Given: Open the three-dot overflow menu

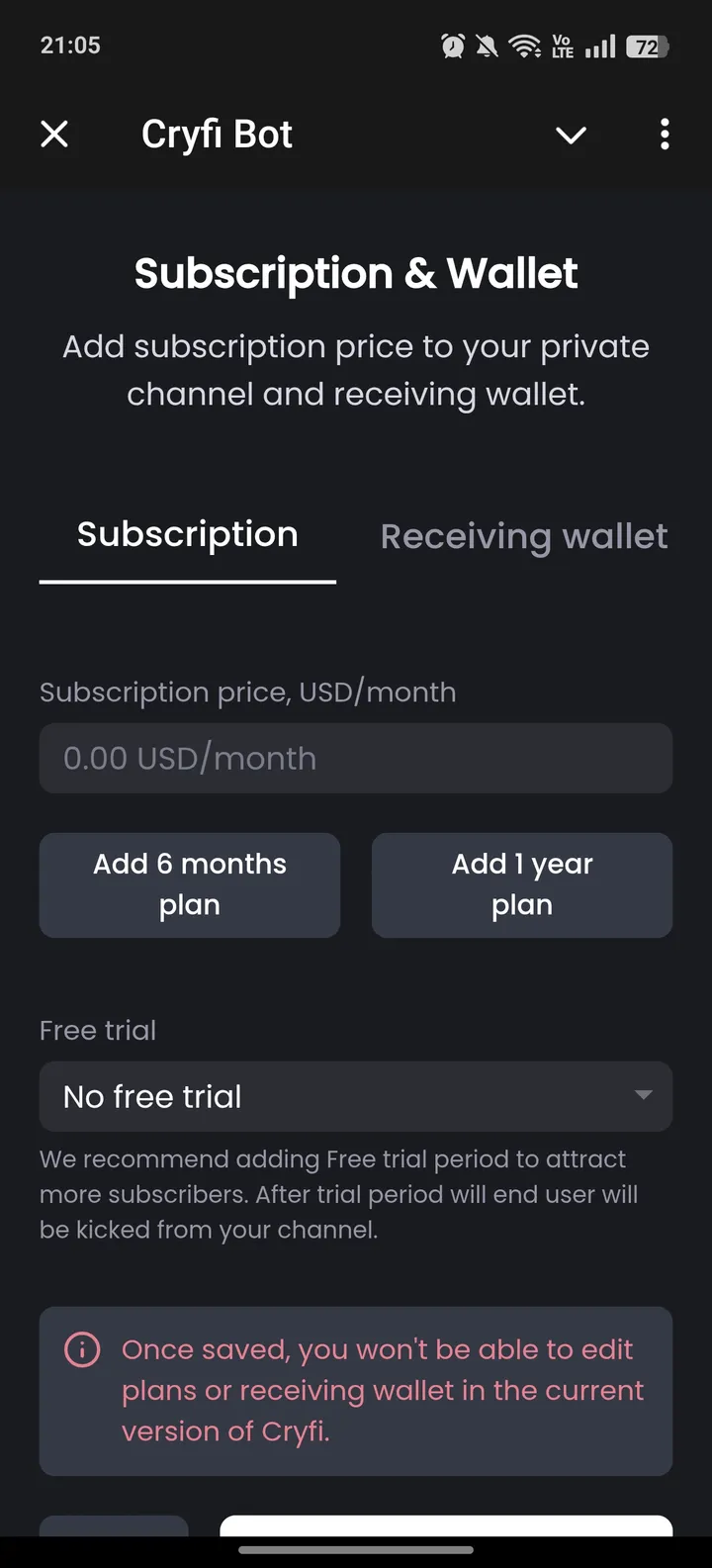Looking at the screenshot, I should (x=665, y=134).
